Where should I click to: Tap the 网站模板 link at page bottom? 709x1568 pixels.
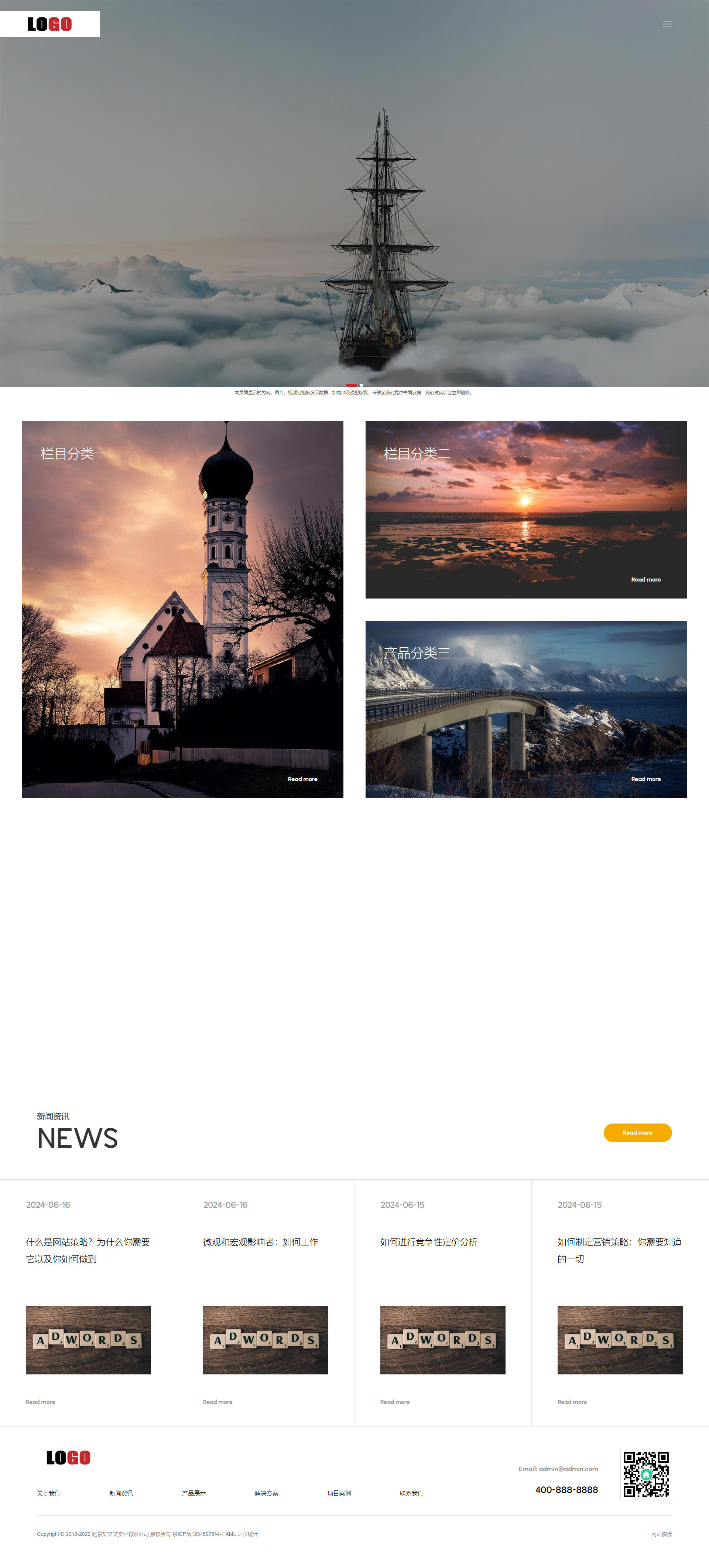point(661,1534)
